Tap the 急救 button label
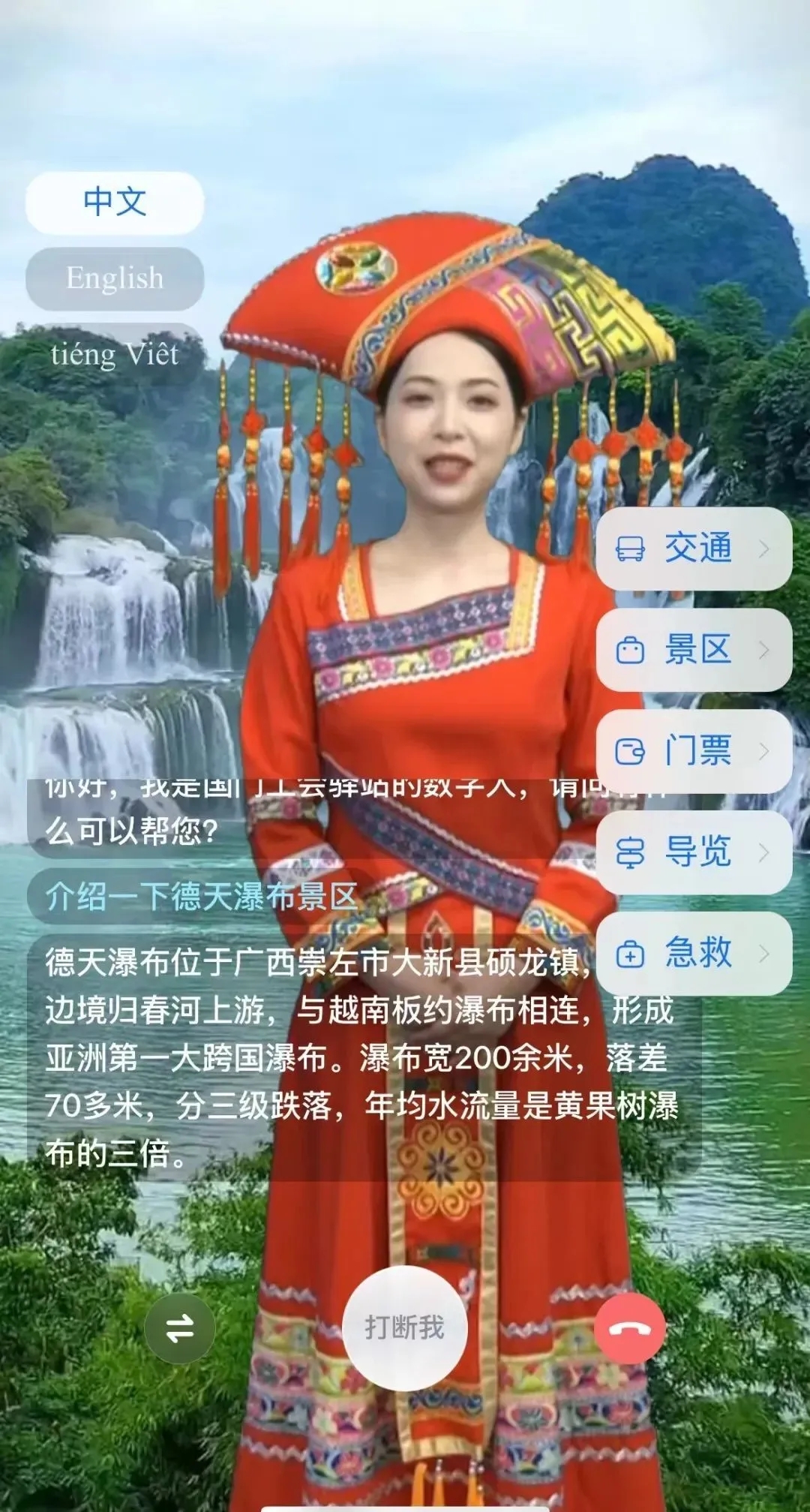Screen dimensions: 810x1512 click(x=699, y=951)
